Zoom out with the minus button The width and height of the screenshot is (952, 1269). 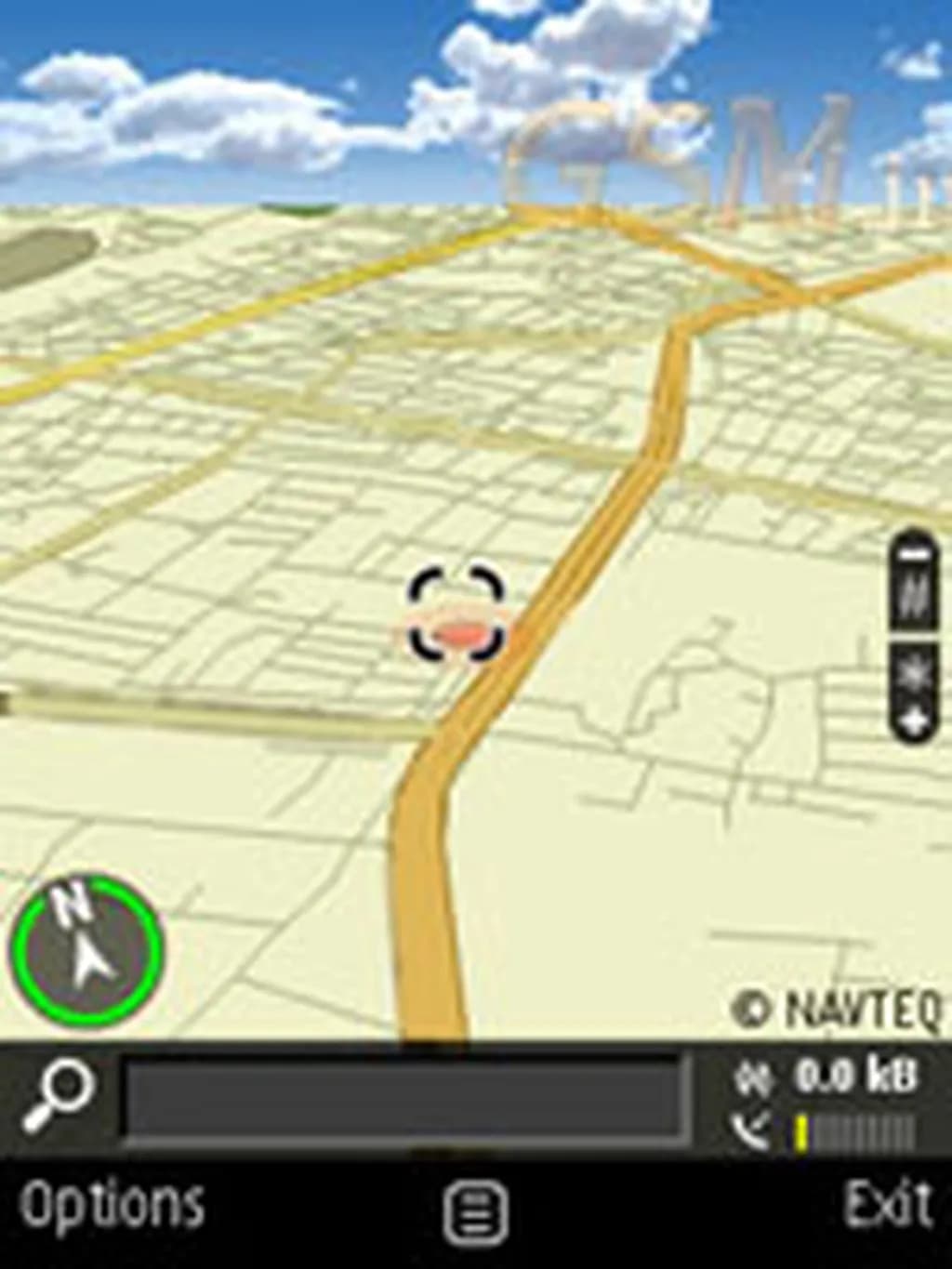(x=917, y=555)
